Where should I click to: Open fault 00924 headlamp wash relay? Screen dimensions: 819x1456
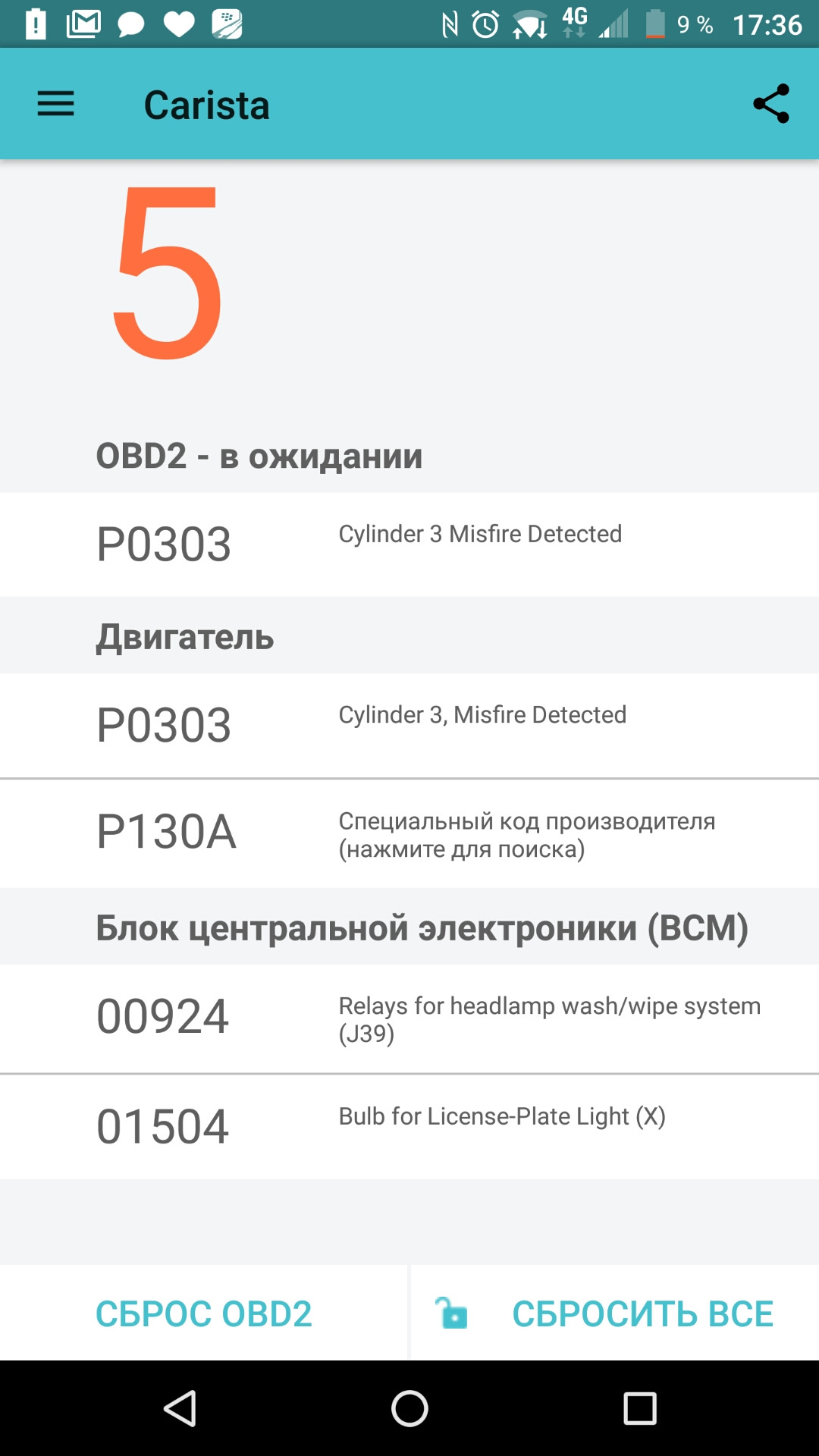click(409, 1018)
